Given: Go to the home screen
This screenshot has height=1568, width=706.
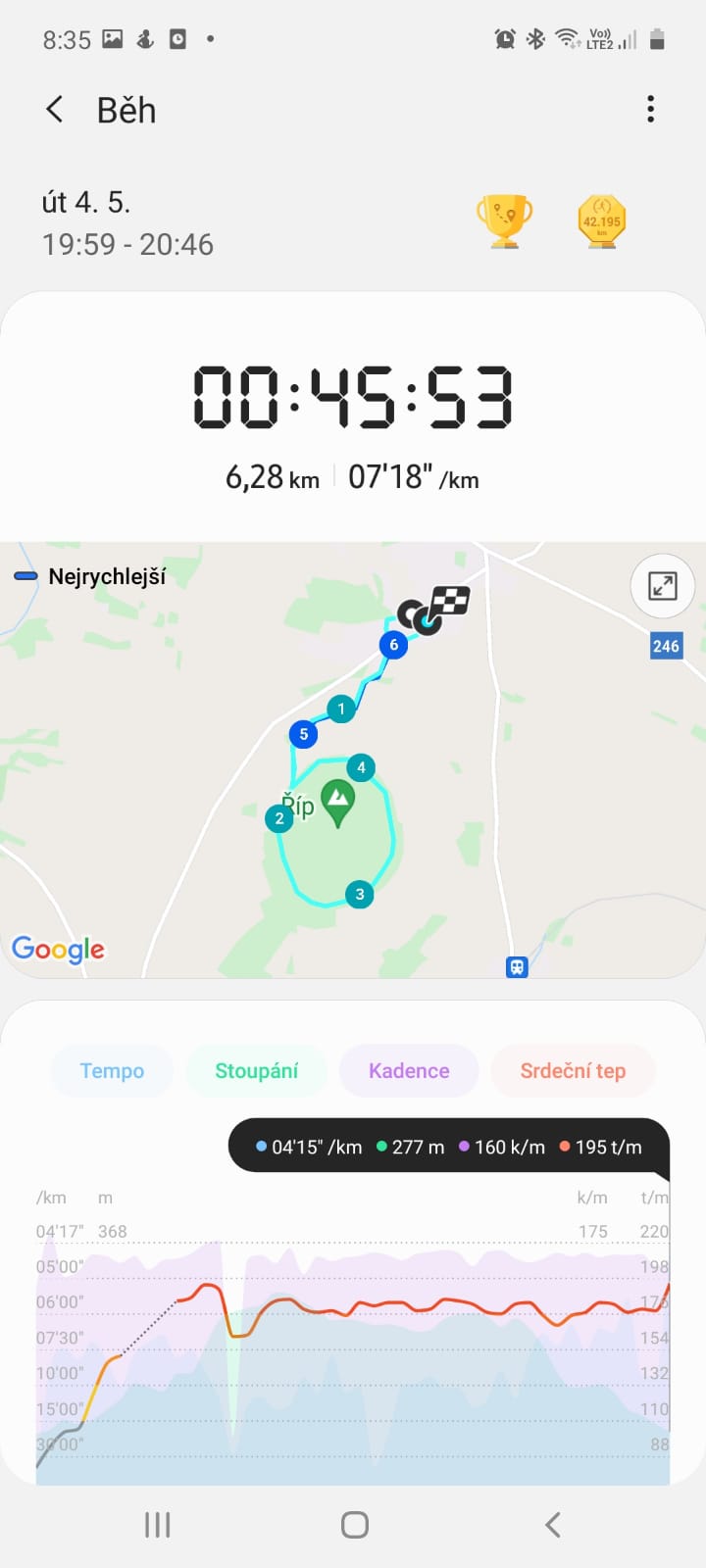Looking at the screenshot, I should pos(354,1525).
